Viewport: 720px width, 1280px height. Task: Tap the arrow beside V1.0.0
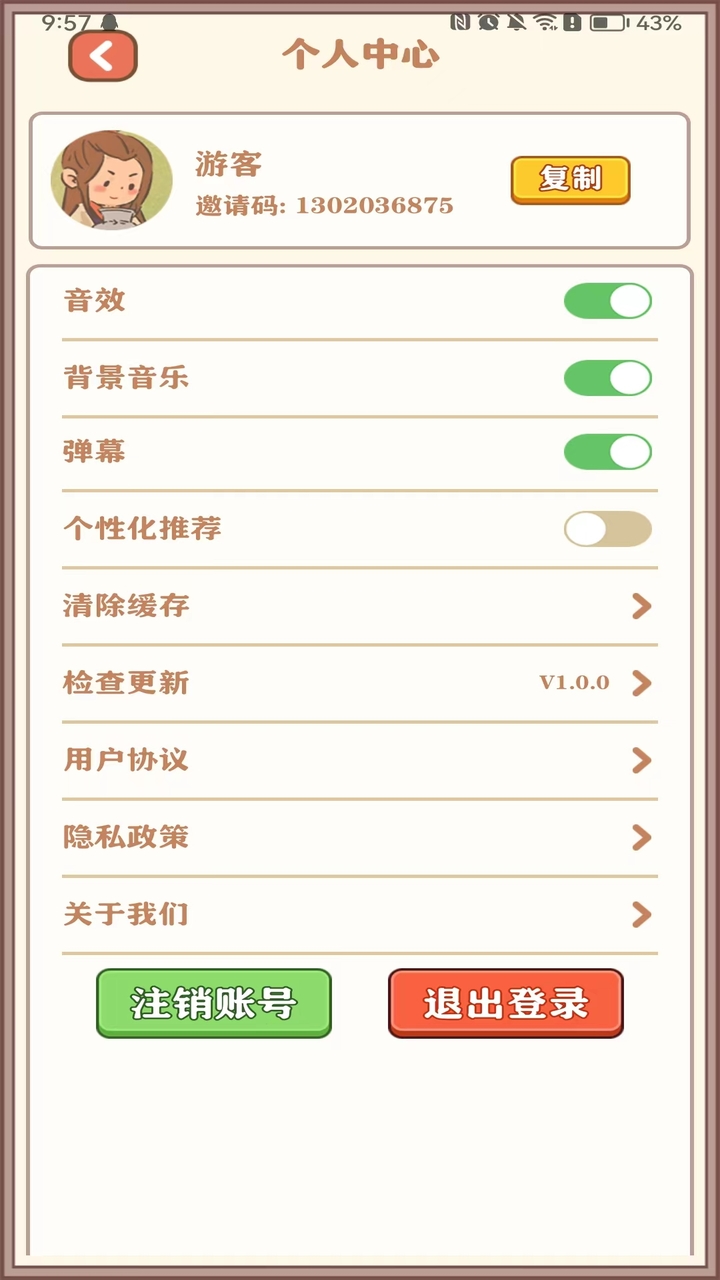pyautogui.click(x=640, y=683)
